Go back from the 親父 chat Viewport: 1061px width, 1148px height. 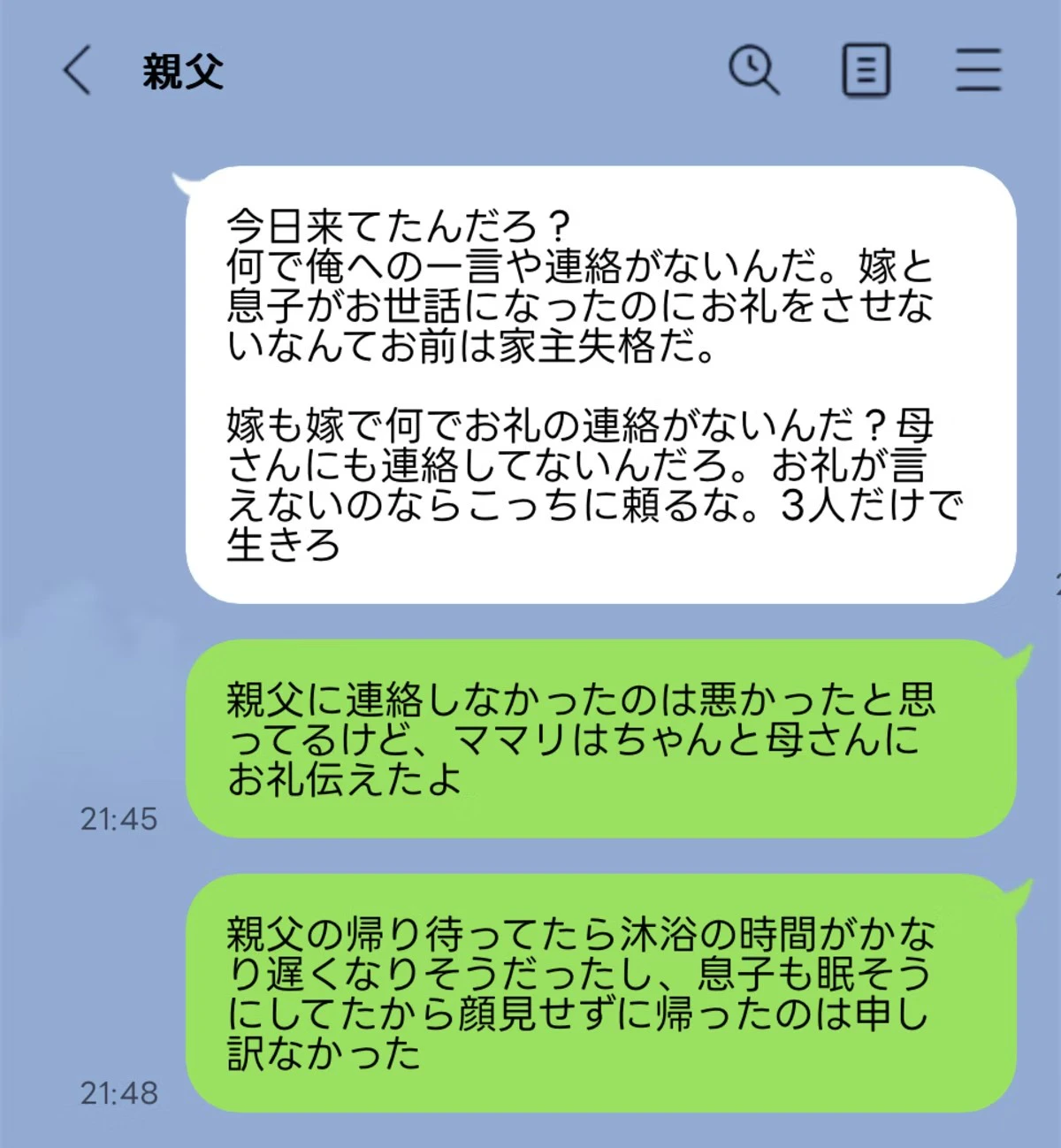[x=77, y=71]
